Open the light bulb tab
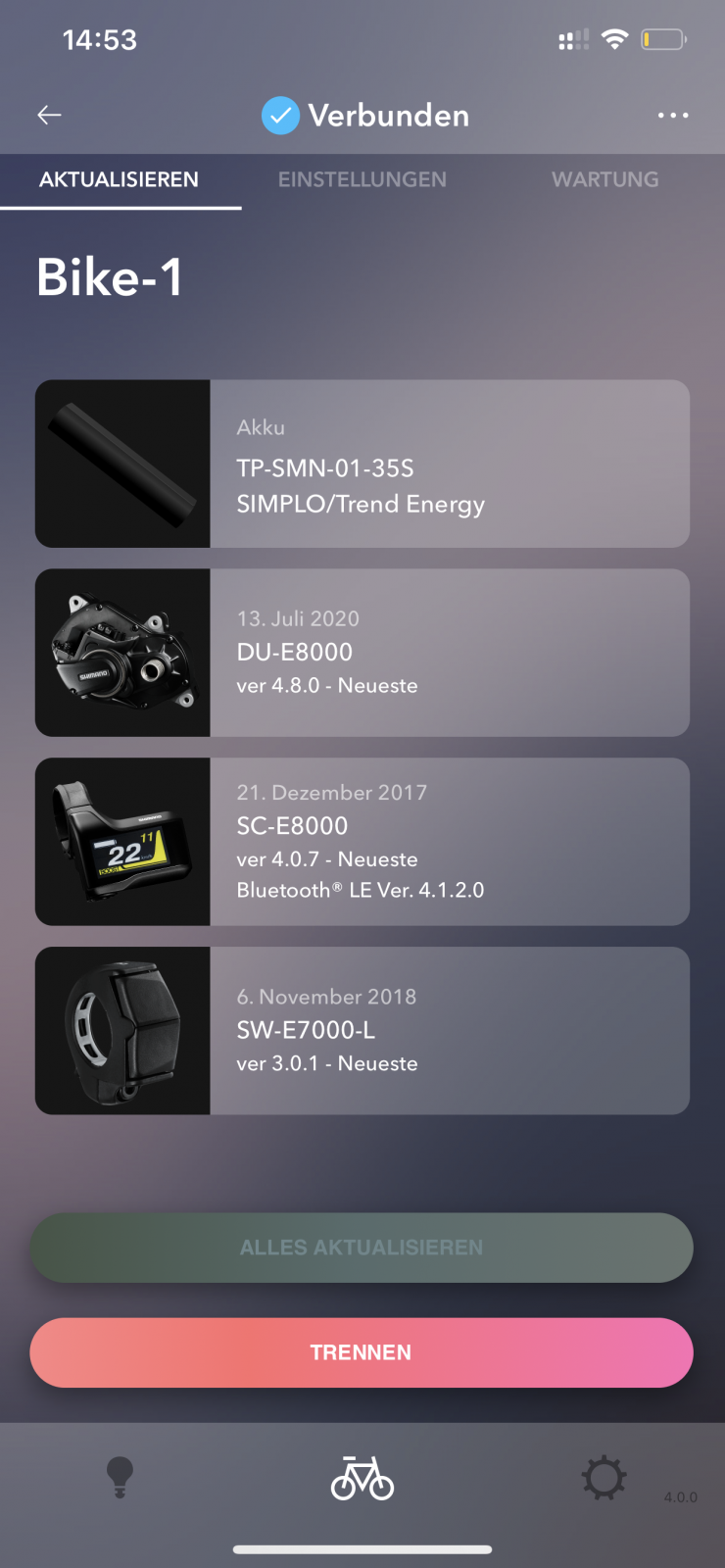This screenshot has height=1568, width=725. (120, 1478)
